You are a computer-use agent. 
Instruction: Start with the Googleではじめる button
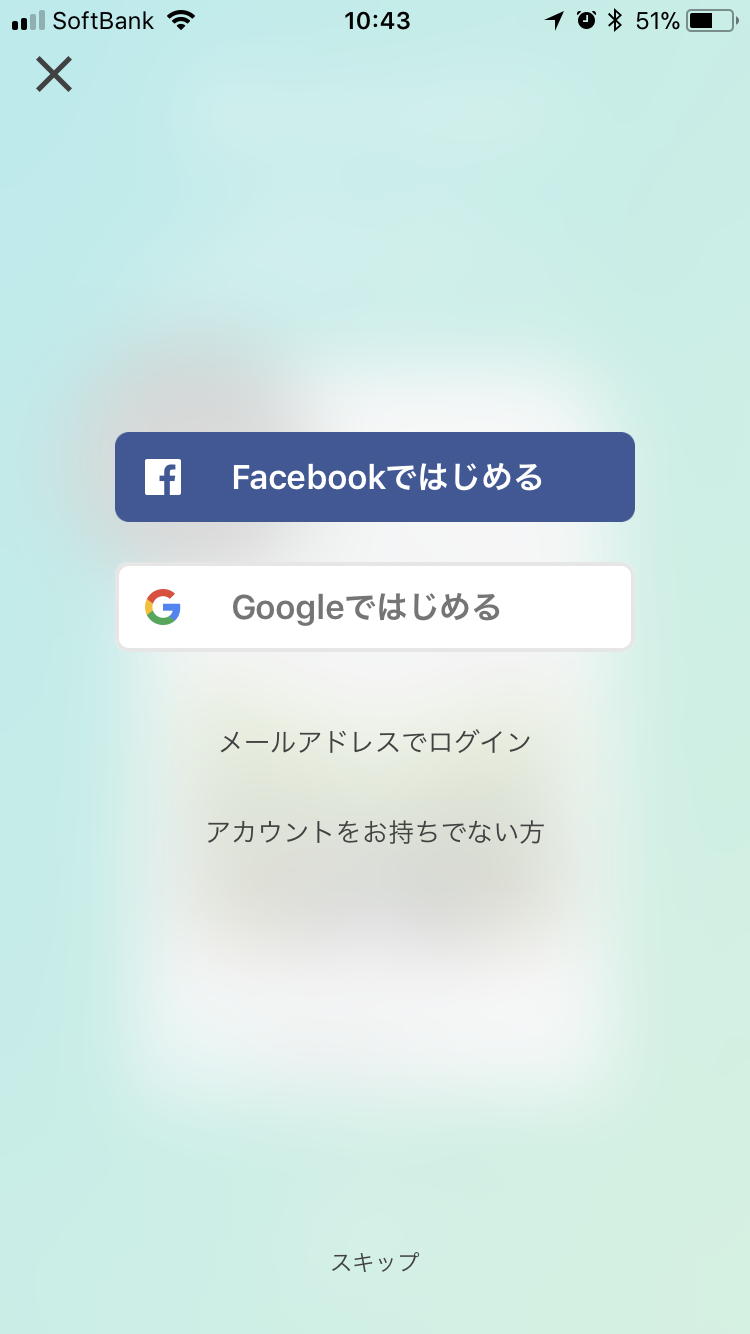(375, 607)
